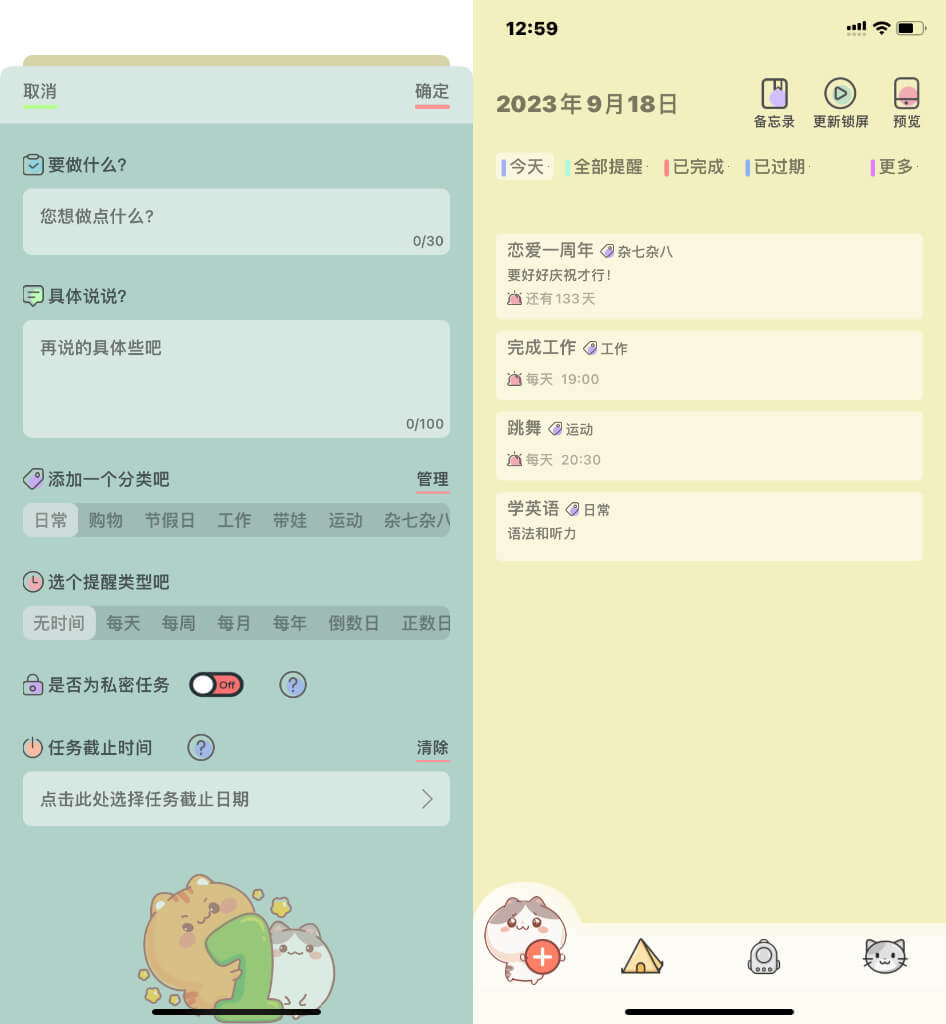This screenshot has height=1024, width=946.
Task: Open category 管理
Action: tap(432, 480)
